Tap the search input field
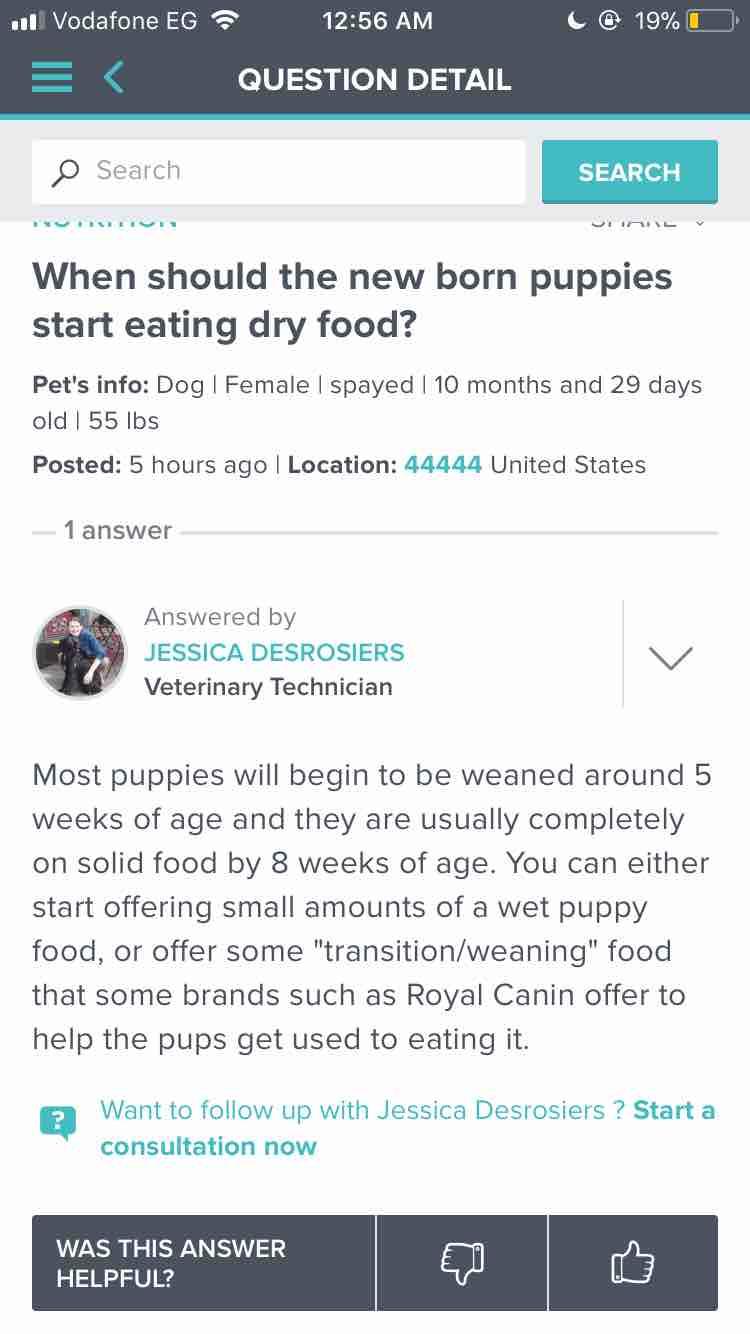This screenshot has width=750, height=1334. [x=278, y=171]
